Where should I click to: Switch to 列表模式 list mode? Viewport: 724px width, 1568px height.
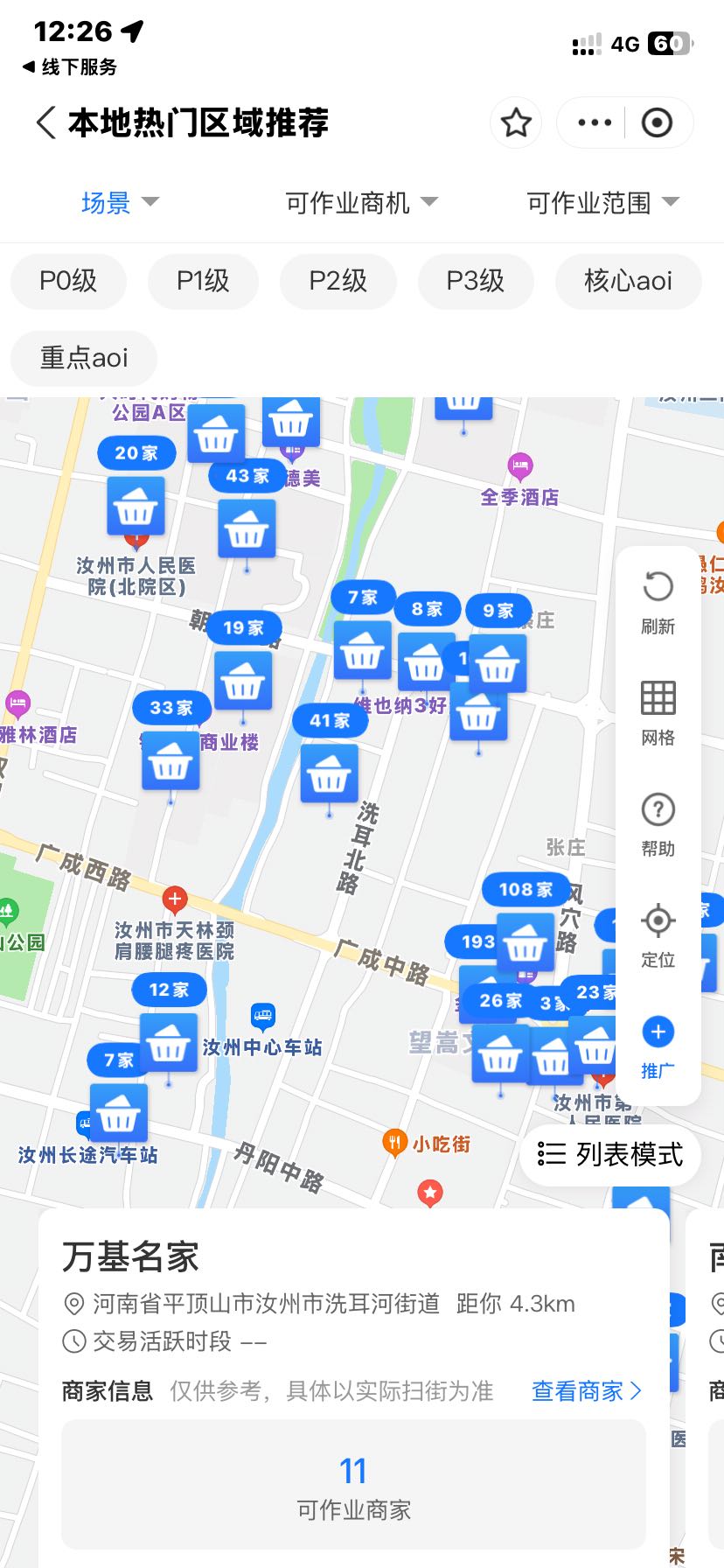[x=609, y=1156]
